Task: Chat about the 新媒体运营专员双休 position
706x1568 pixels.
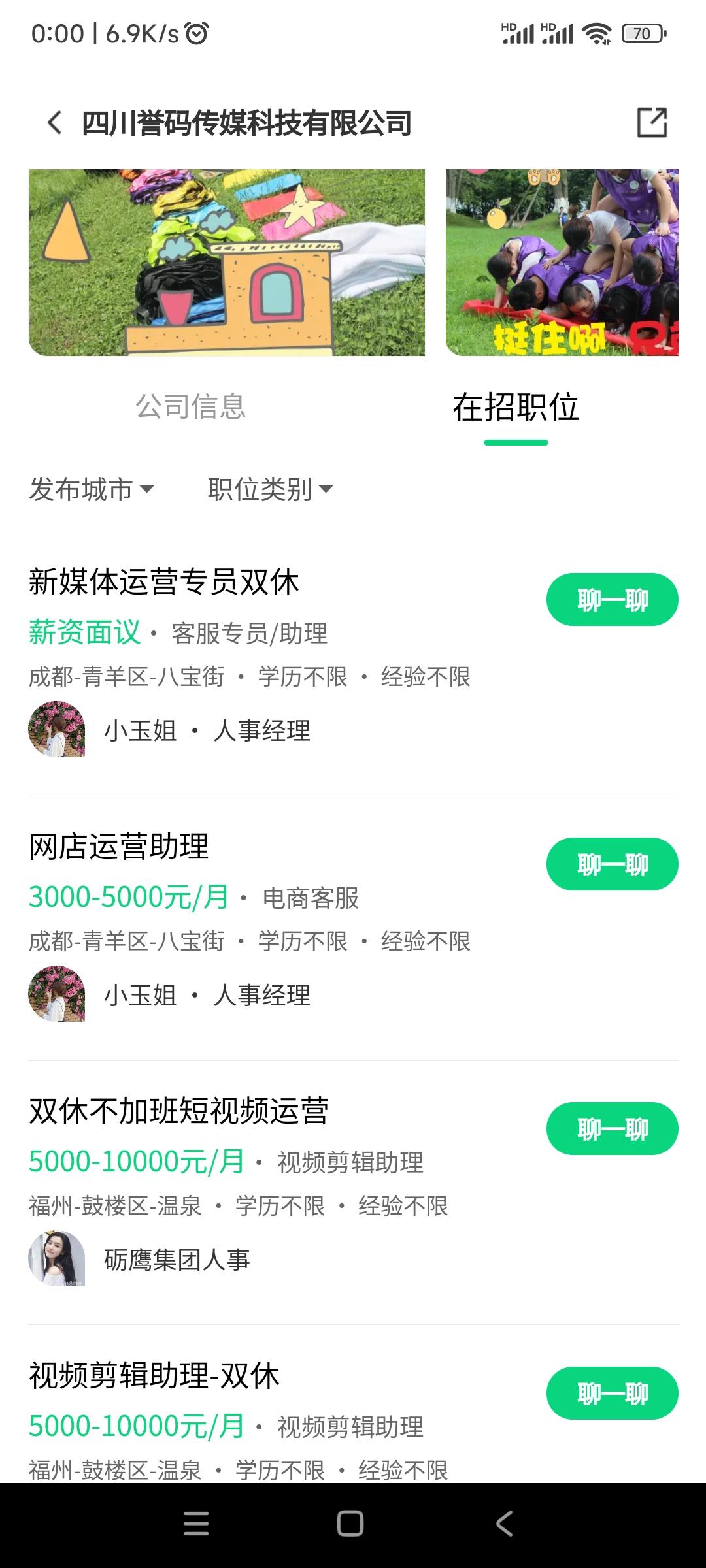Action: (612, 600)
